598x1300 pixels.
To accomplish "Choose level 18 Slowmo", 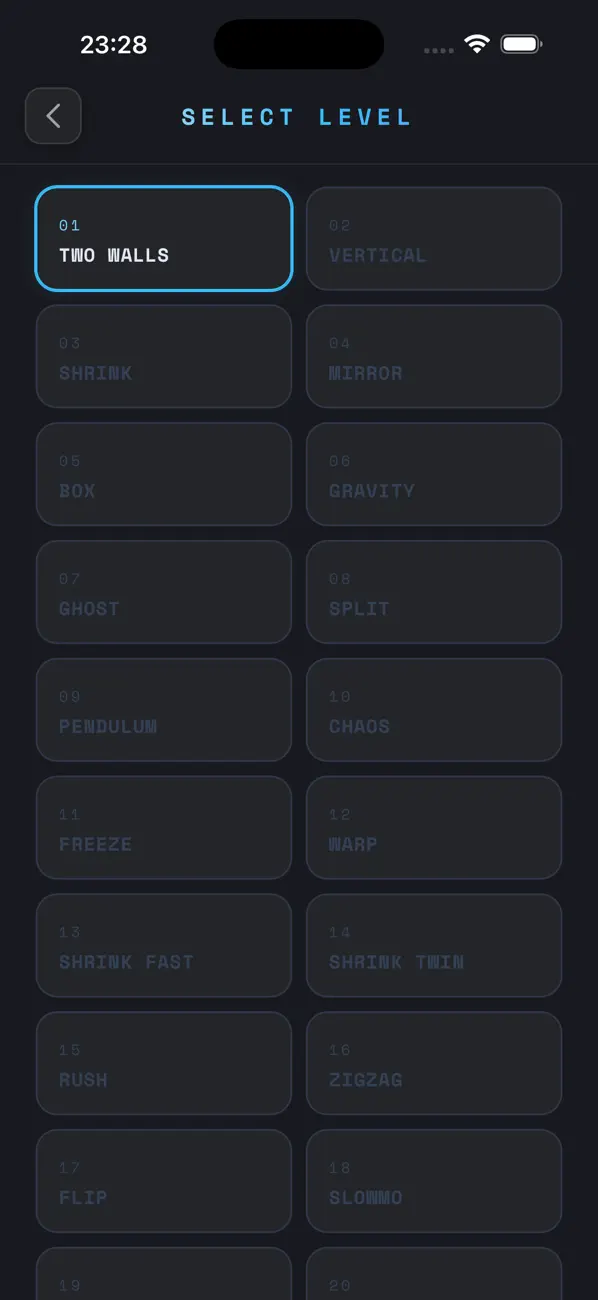I will tap(434, 1182).
